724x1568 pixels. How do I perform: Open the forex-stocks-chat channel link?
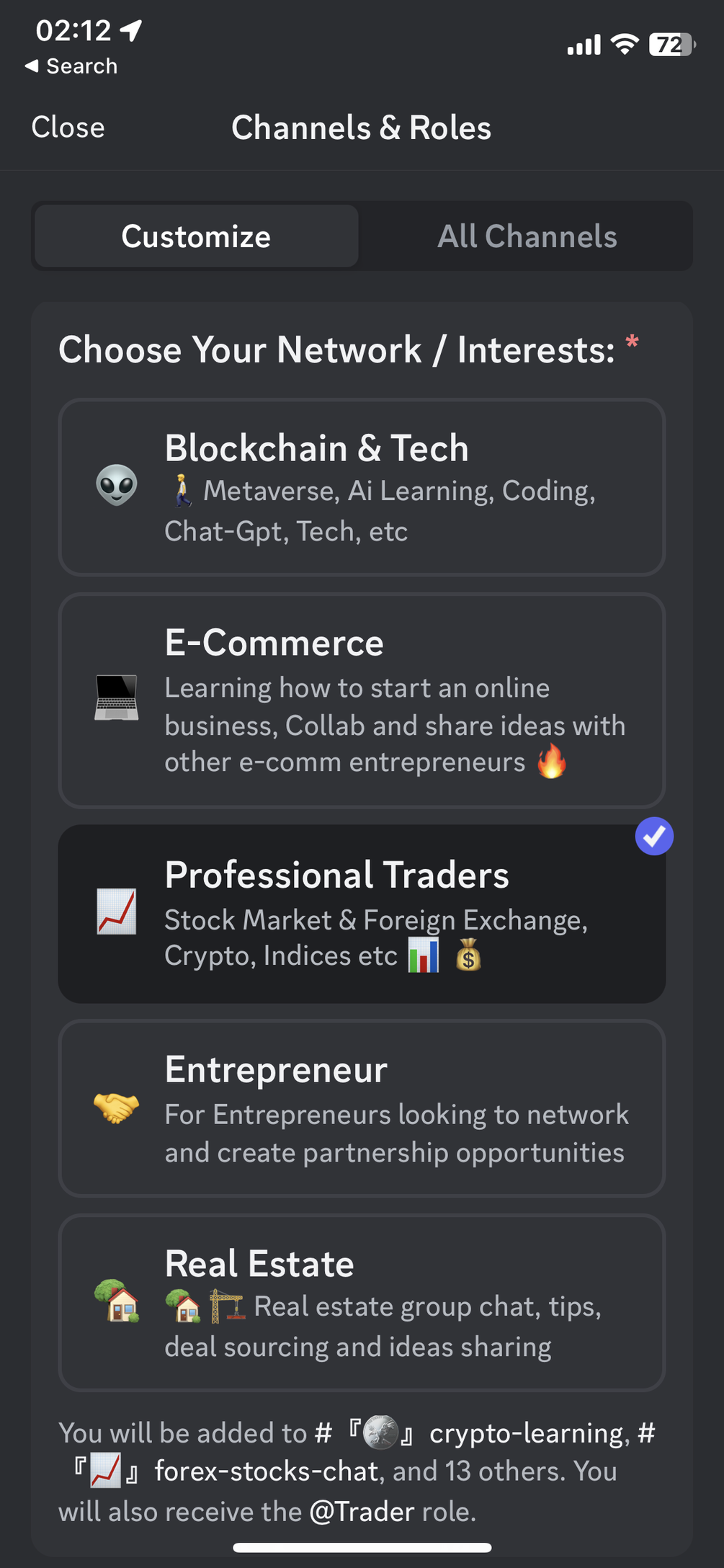coord(267,1471)
